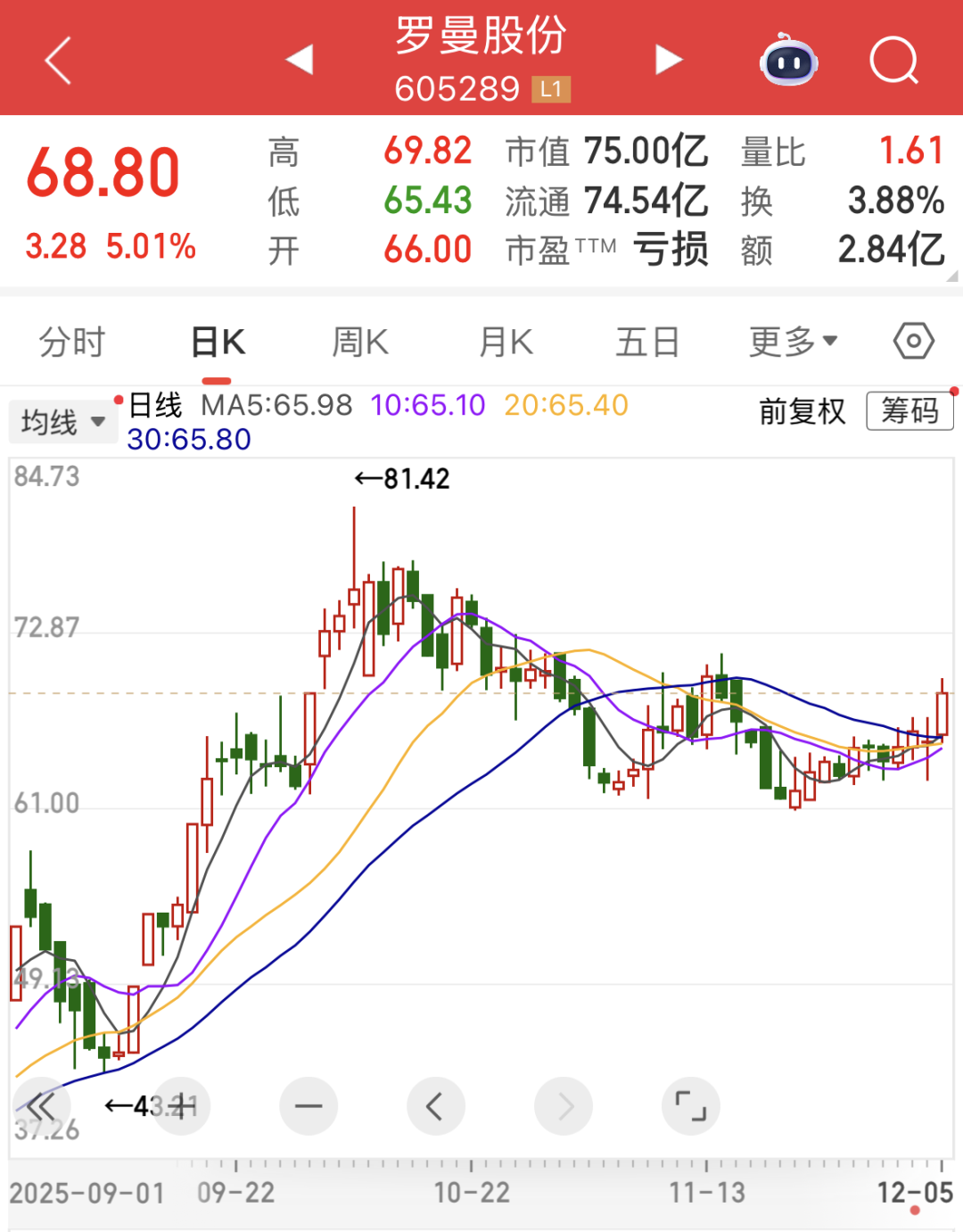Open chart settings hexagon icon
The image size is (963, 1232).
[x=913, y=341]
